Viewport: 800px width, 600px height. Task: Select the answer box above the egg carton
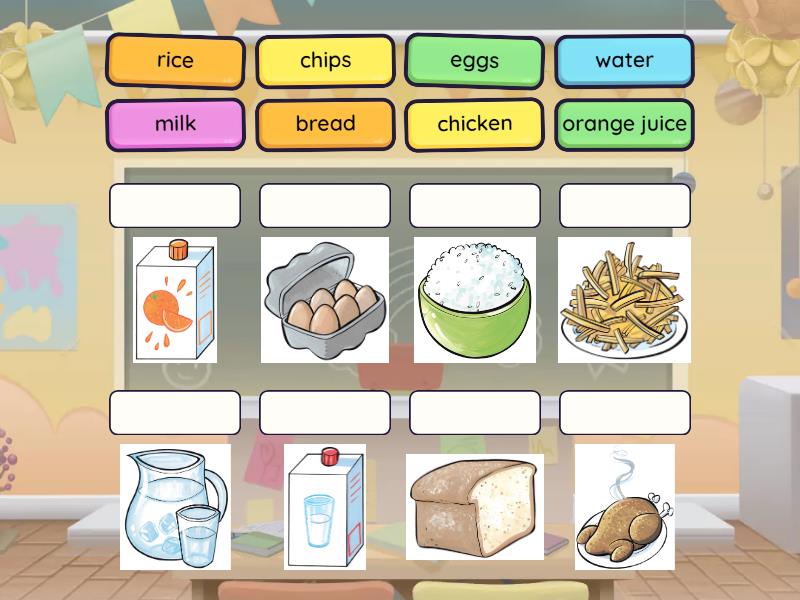(x=325, y=206)
